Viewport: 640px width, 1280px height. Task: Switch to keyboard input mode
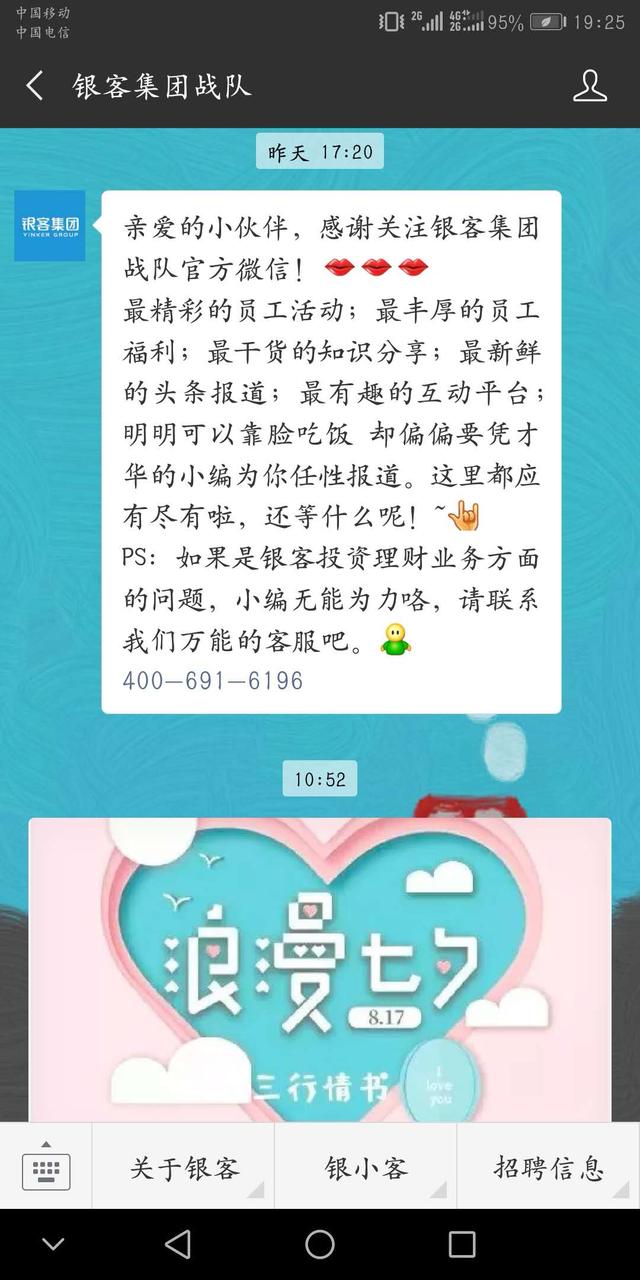click(x=46, y=1166)
